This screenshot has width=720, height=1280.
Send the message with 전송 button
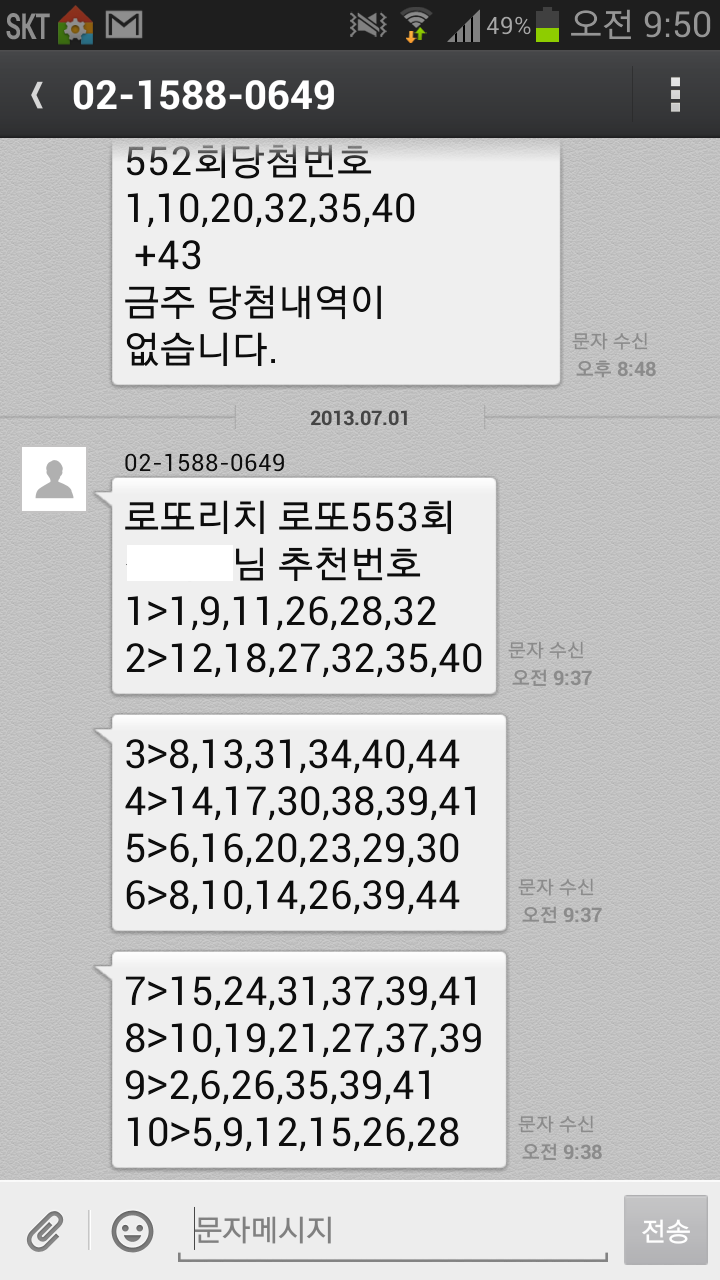[x=665, y=1230]
